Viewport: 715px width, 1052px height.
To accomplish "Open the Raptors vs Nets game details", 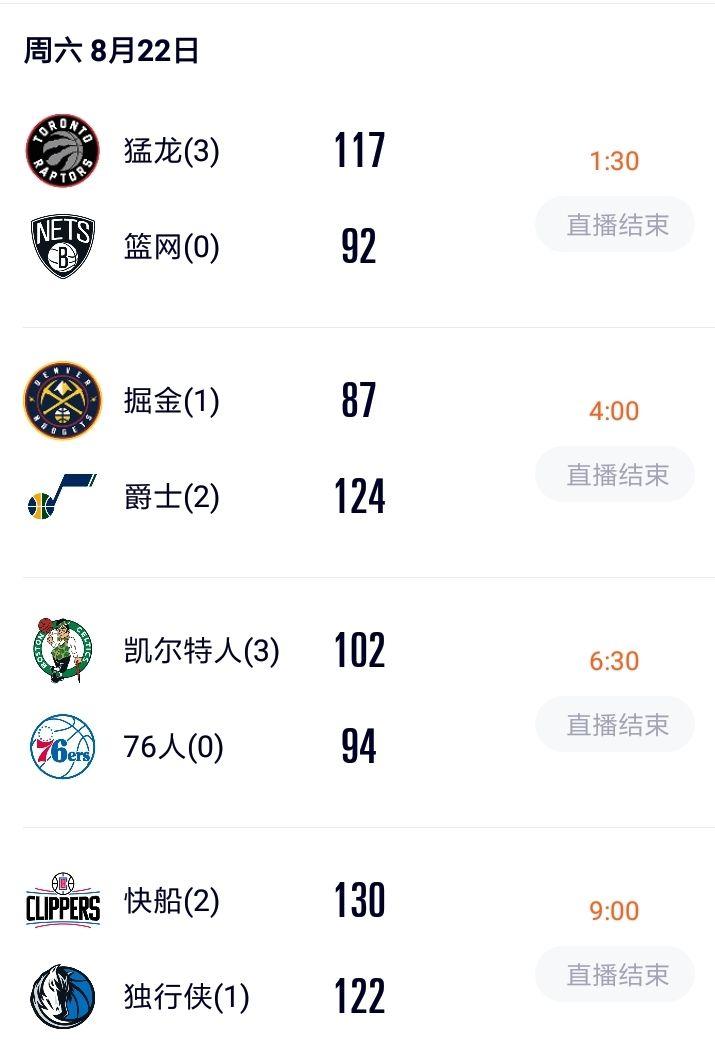I will (300, 198).
